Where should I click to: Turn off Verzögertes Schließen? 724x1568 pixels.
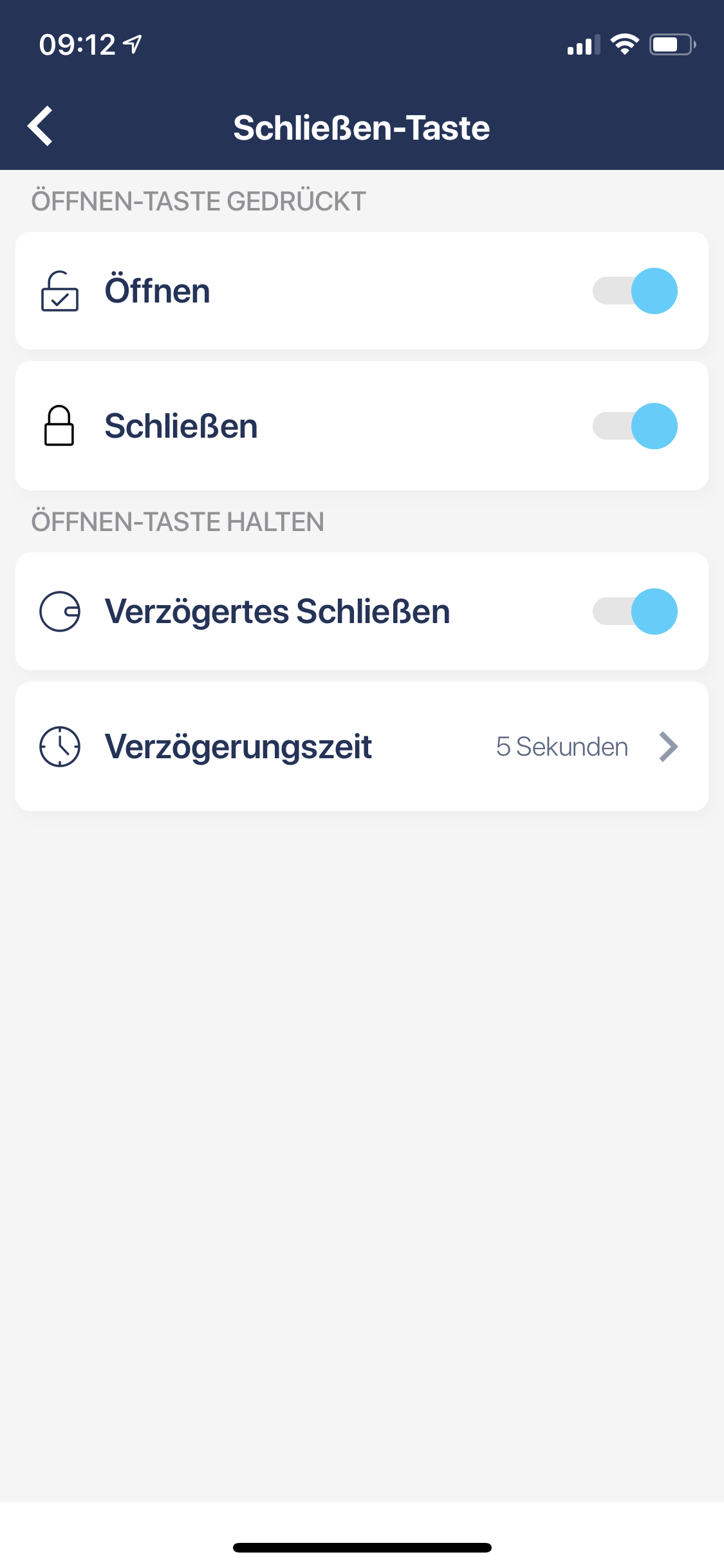tap(635, 611)
